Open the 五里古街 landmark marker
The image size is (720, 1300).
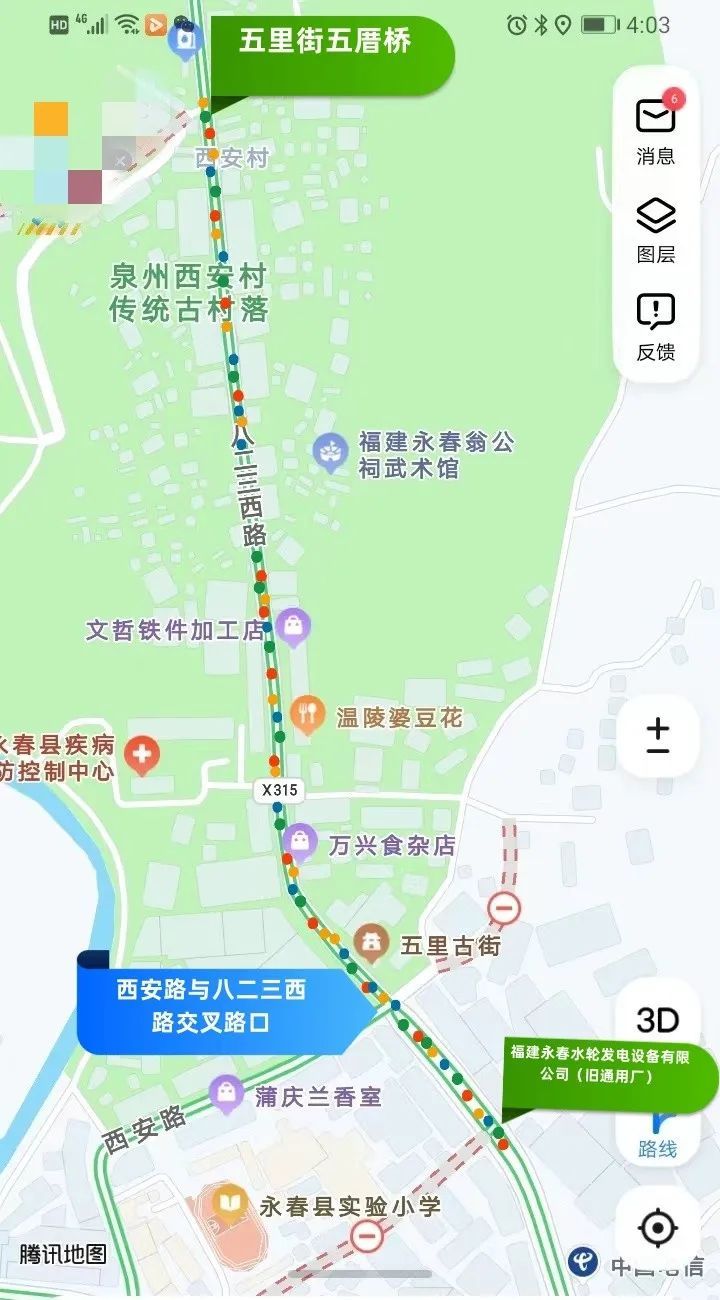click(x=371, y=941)
